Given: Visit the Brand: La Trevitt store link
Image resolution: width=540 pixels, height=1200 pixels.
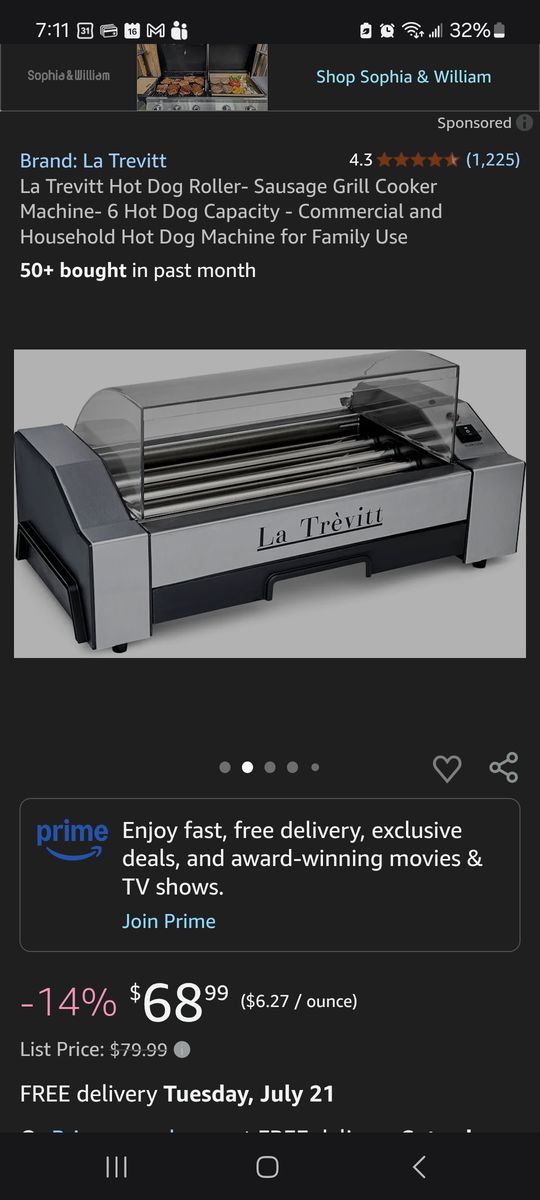Looking at the screenshot, I should [x=93, y=160].
